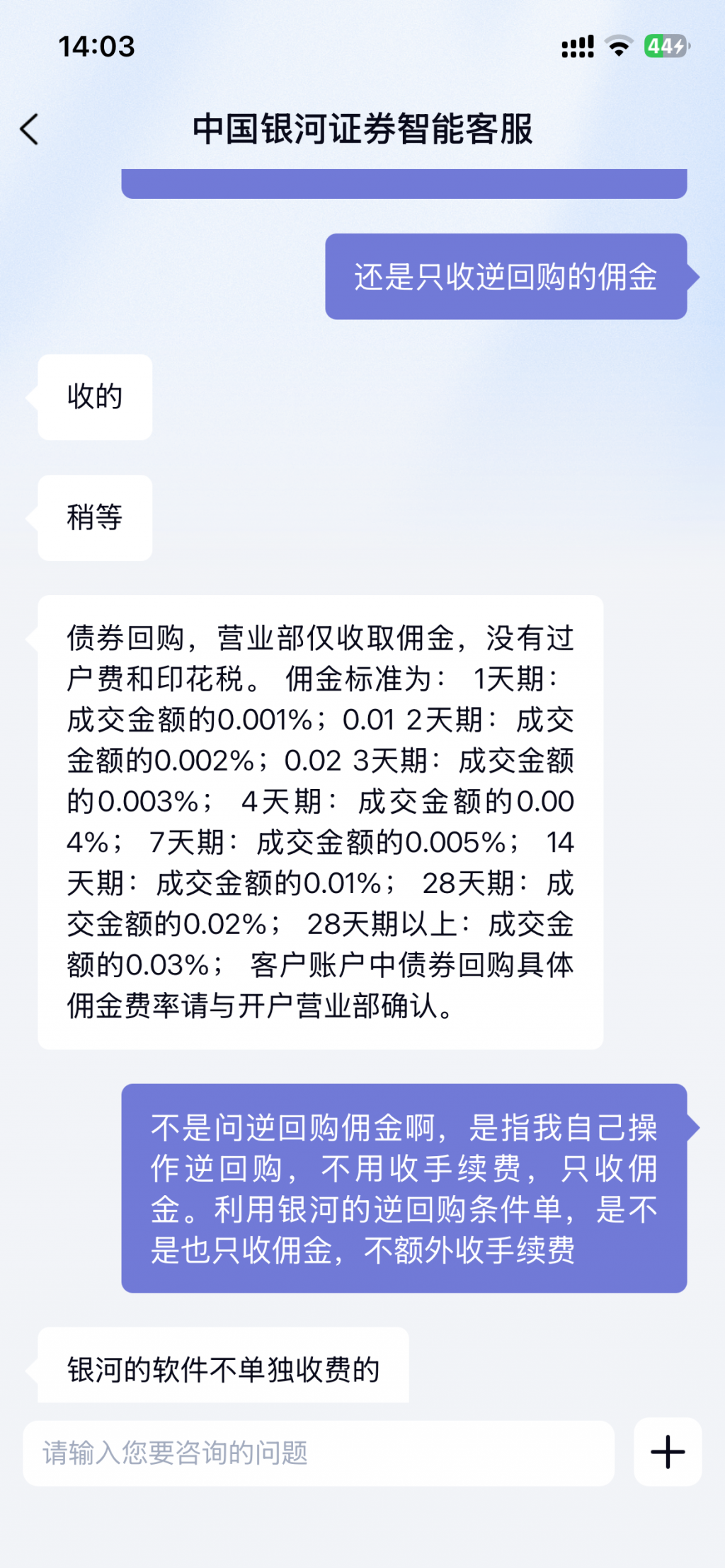Open the plus attachment menu
This screenshot has height=1568, width=725.
point(667,1452)
